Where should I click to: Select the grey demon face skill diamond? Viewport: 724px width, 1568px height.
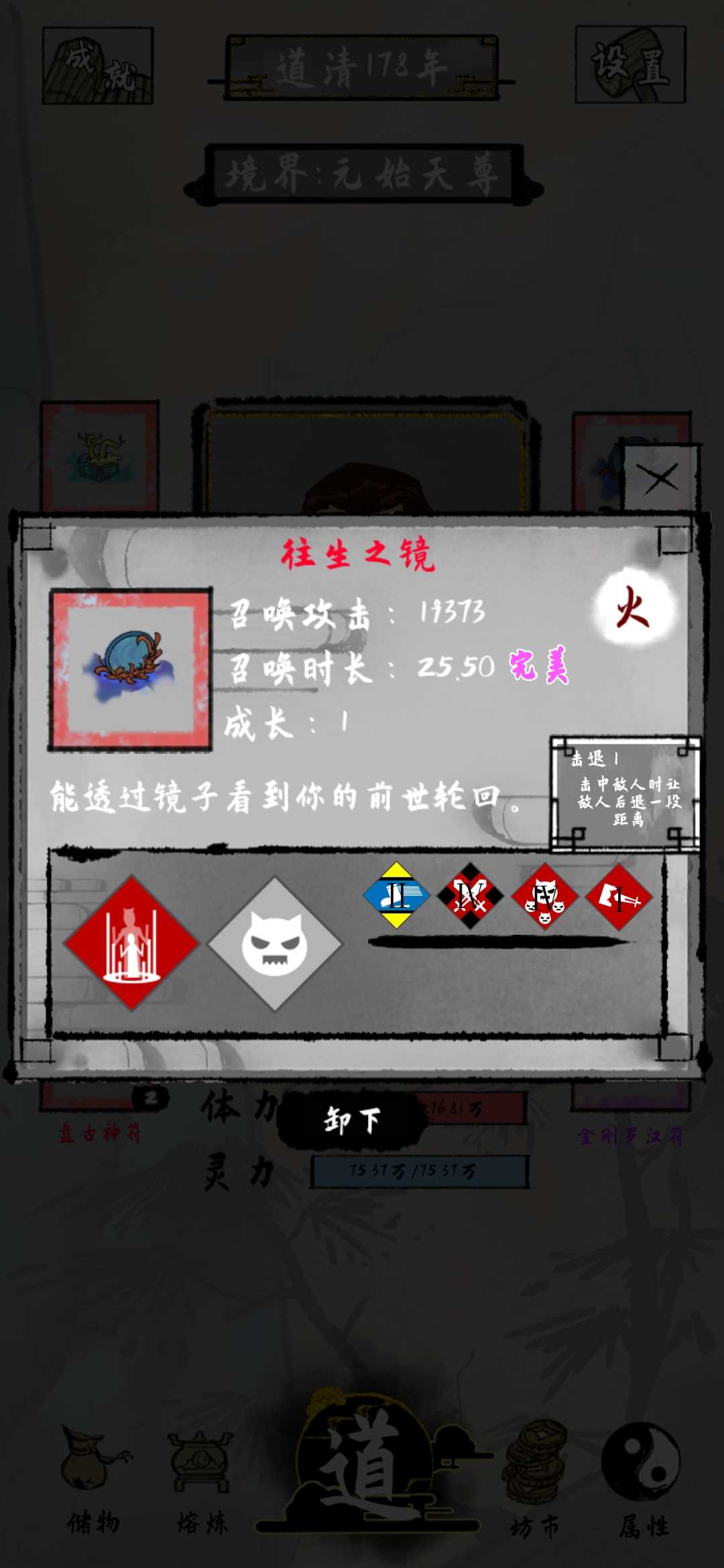tap(275, 943)
